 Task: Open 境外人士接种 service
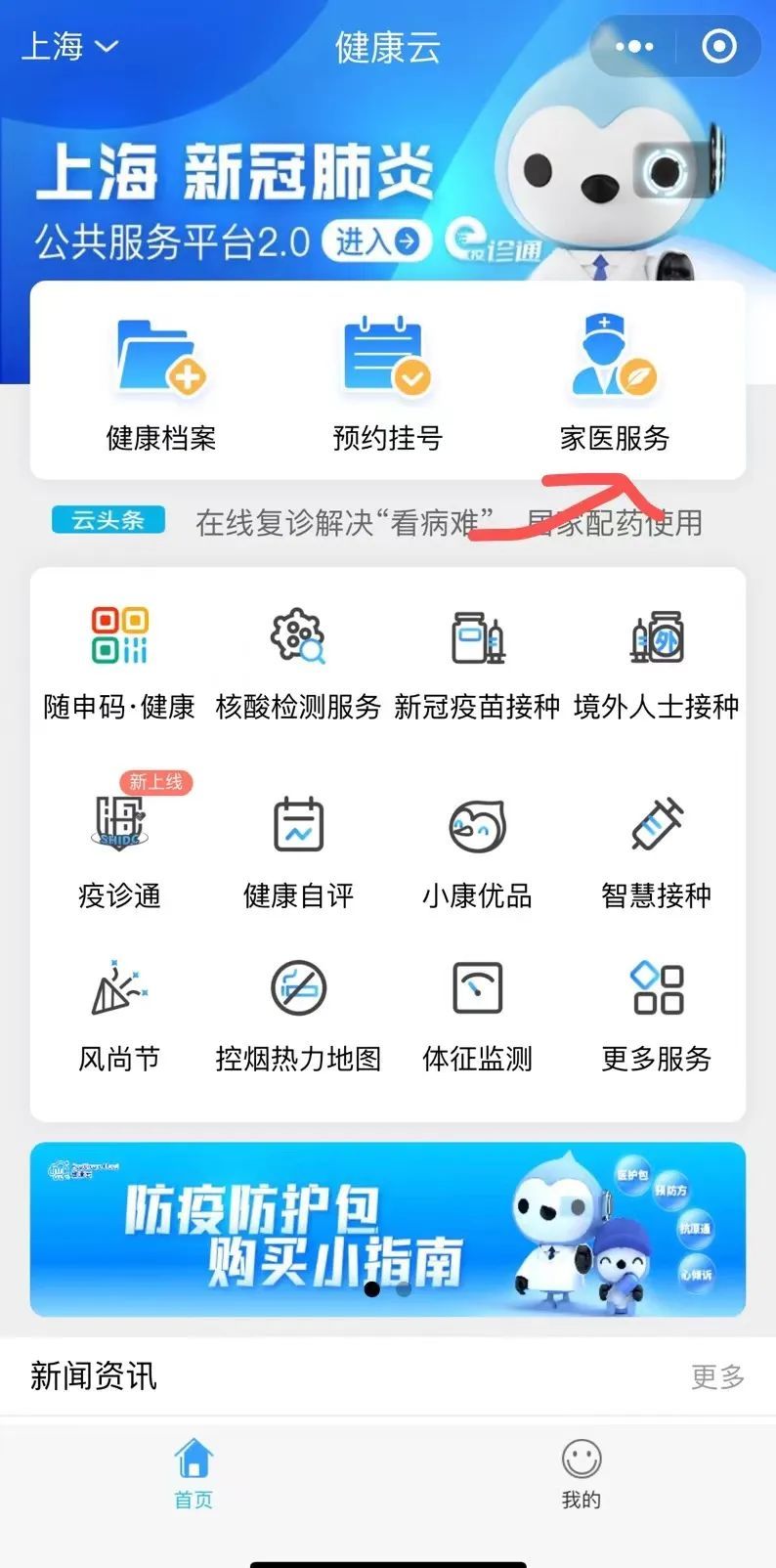656,662
